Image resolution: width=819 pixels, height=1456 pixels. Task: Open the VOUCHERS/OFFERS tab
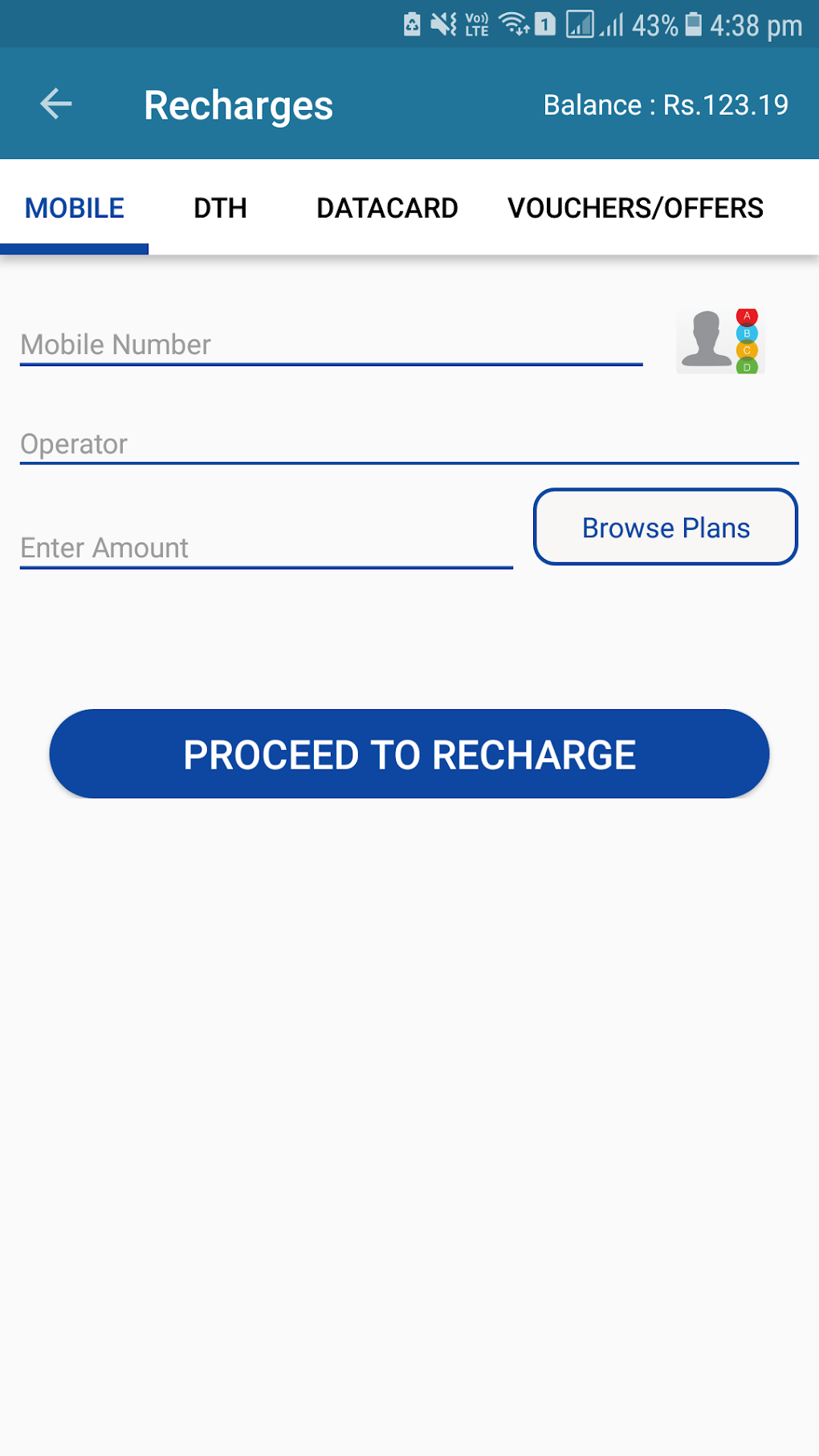[x=635, y=208]
